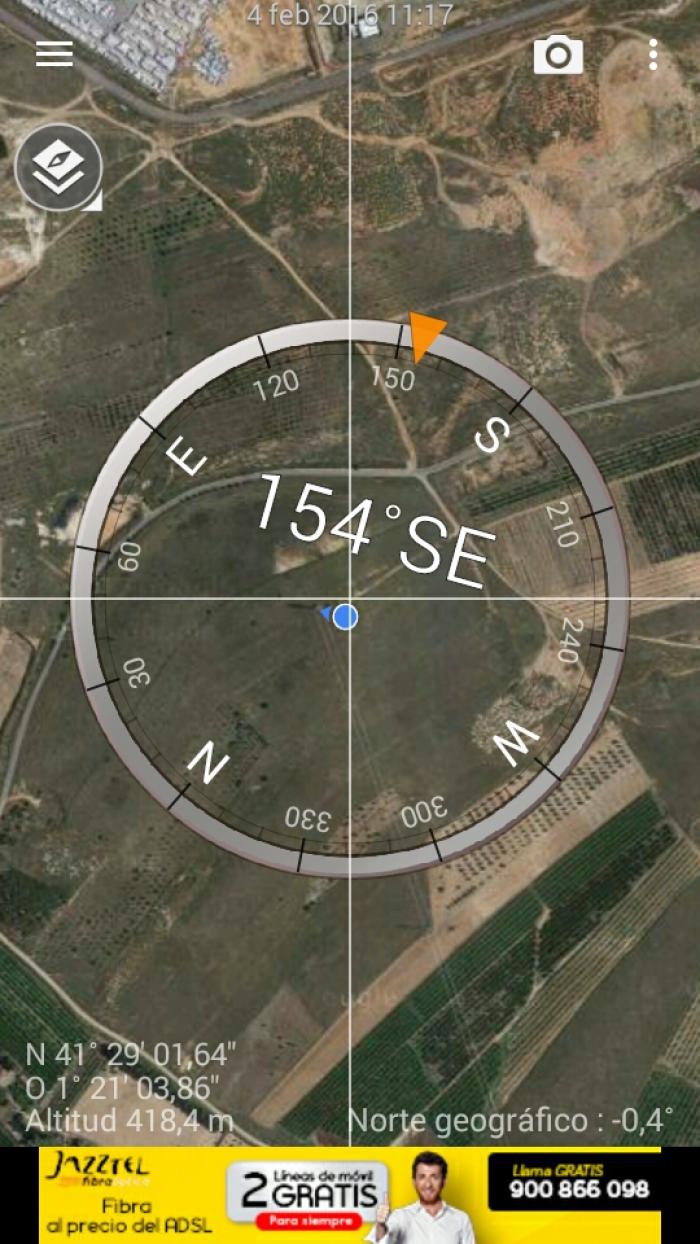Tap the Jazztel fibra ad banner
The image size is (700, 1244).
350,1195
